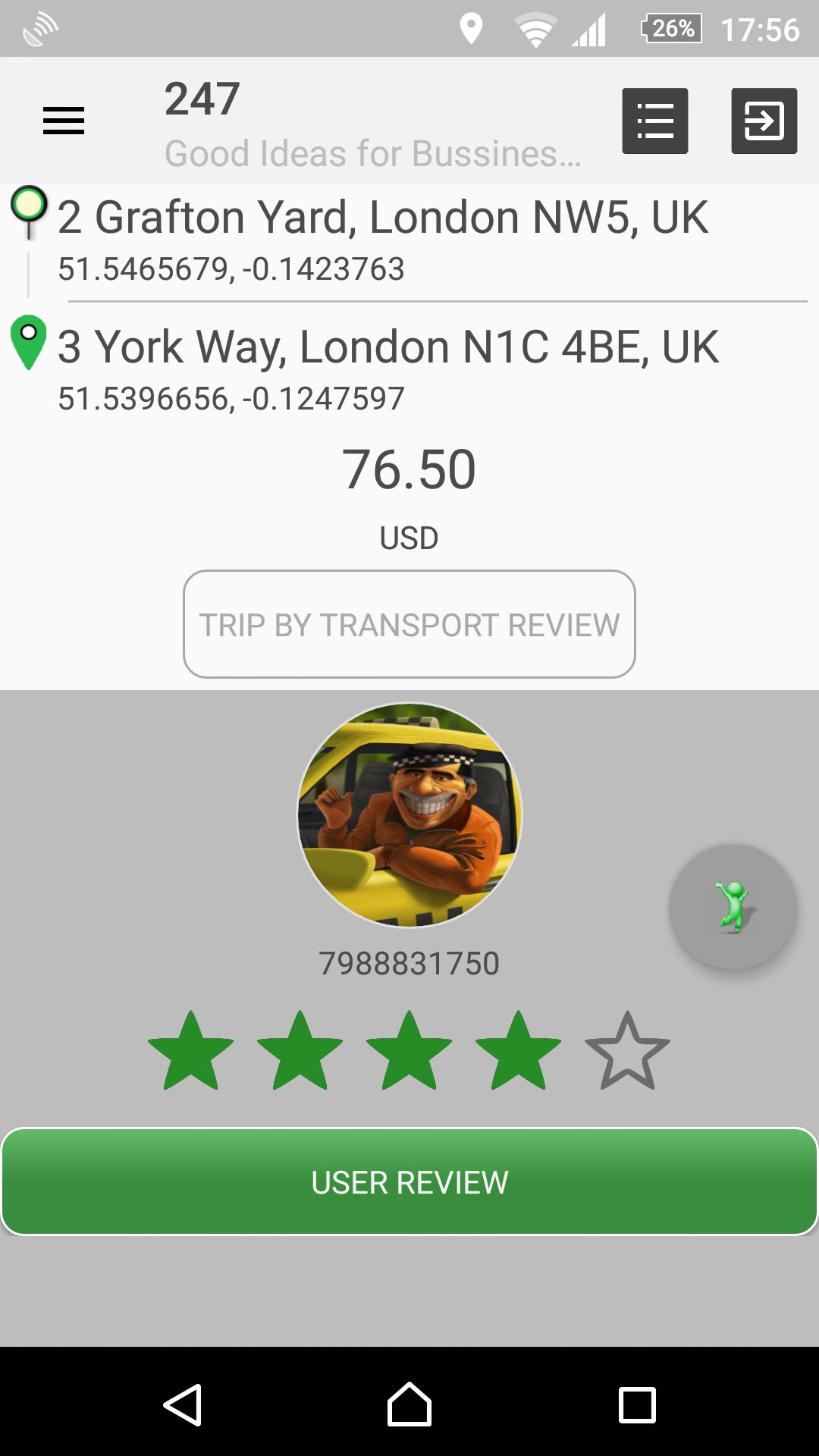
Task: Rate with the fifth empty star
Action: tap(627, 1051)
